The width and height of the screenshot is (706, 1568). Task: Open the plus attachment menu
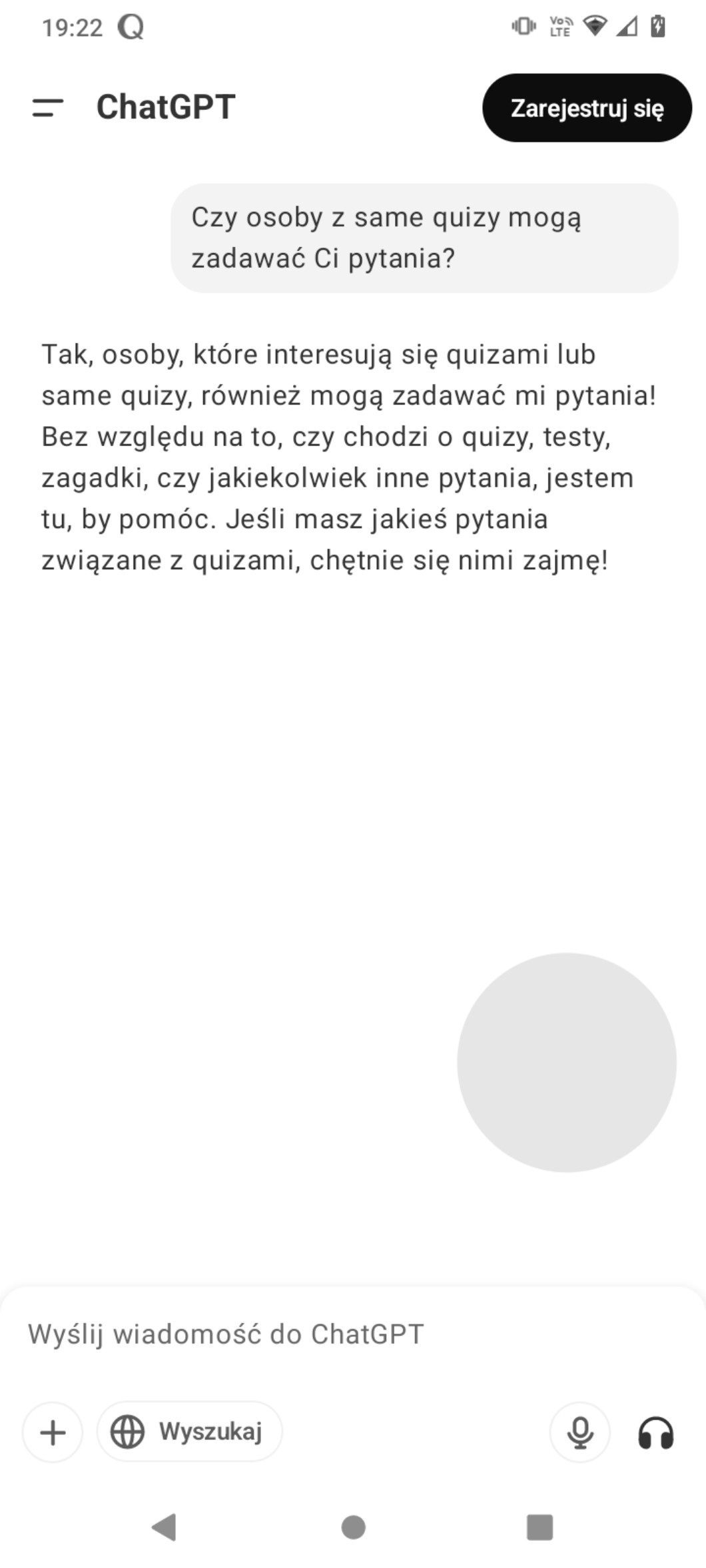(53, 1432)
